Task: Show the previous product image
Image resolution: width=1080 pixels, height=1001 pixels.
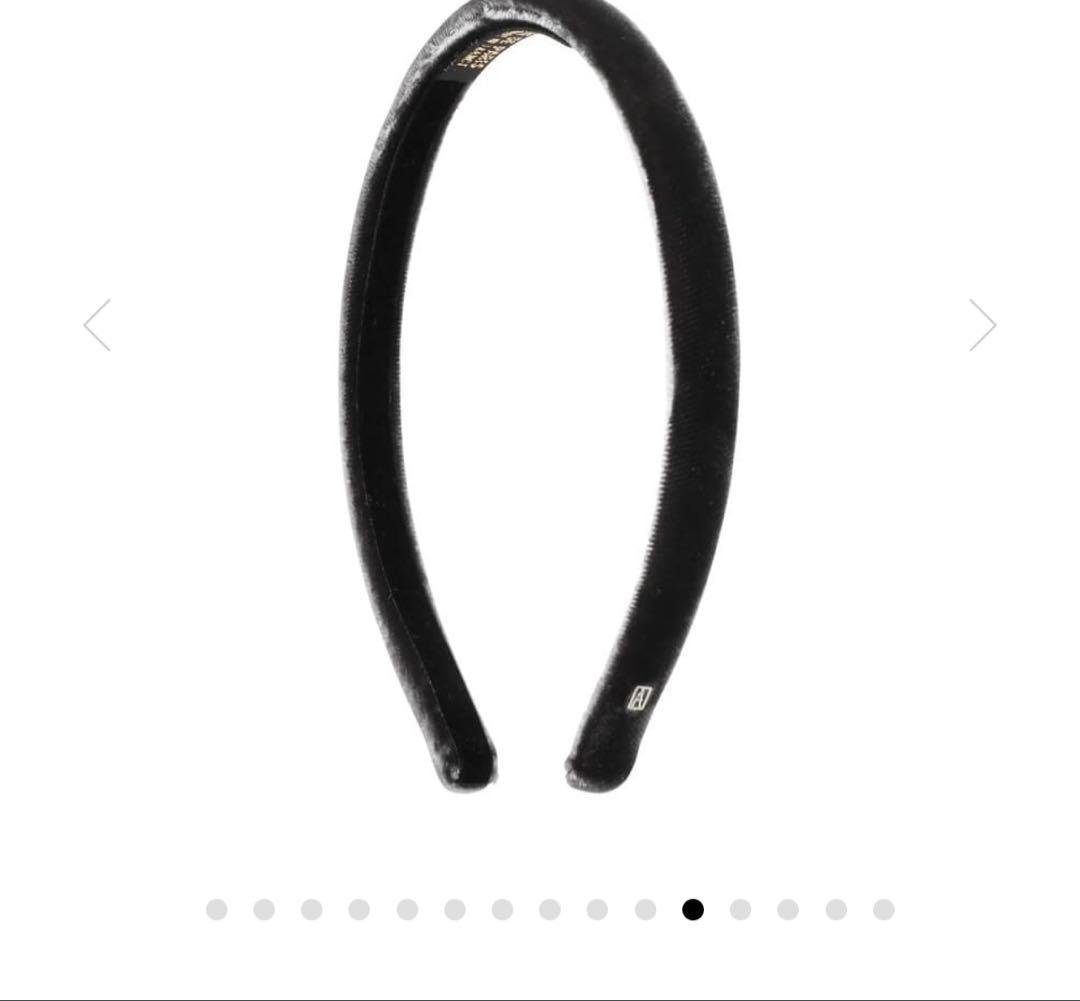Action: [97, 325]
